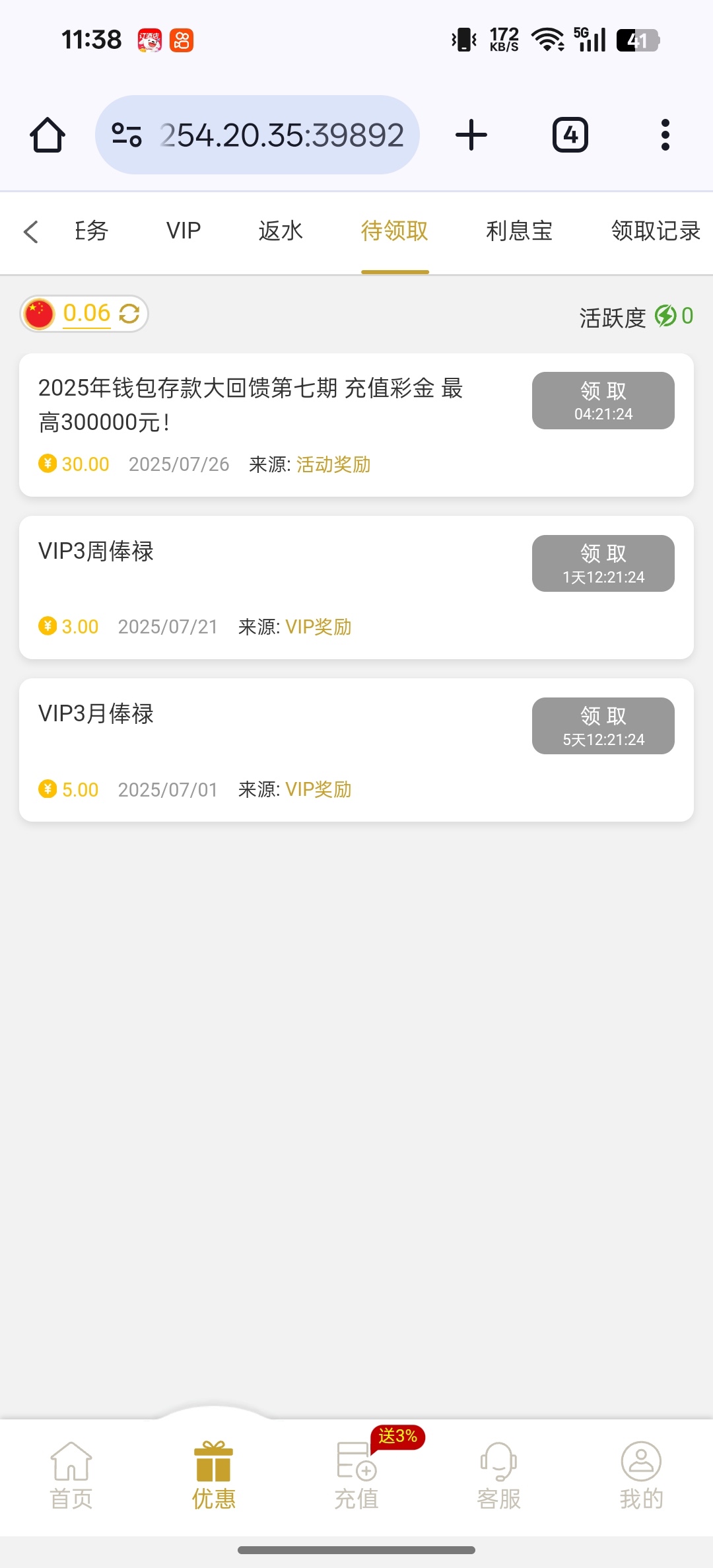Open the 返水 tab
713x1568 pixels.
pyautogui.click(x=281, y=231)
